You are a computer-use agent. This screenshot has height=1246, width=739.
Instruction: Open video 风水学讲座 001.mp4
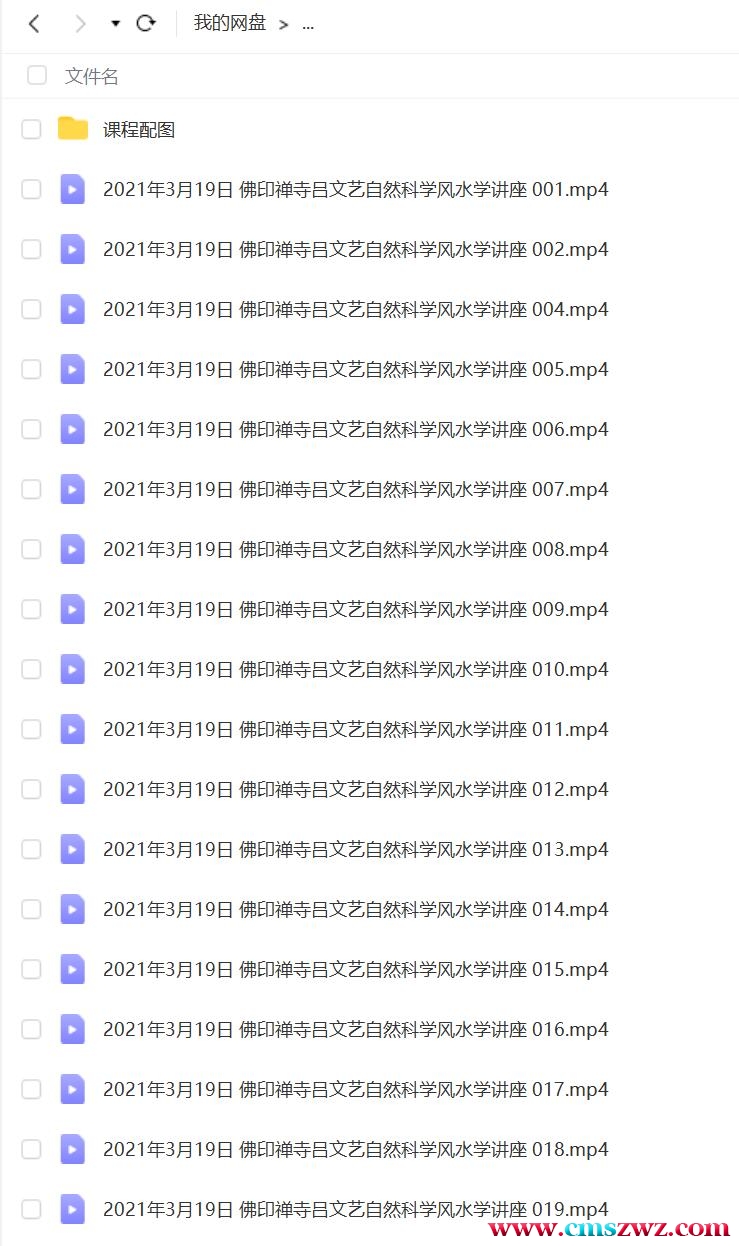[355, 190]
